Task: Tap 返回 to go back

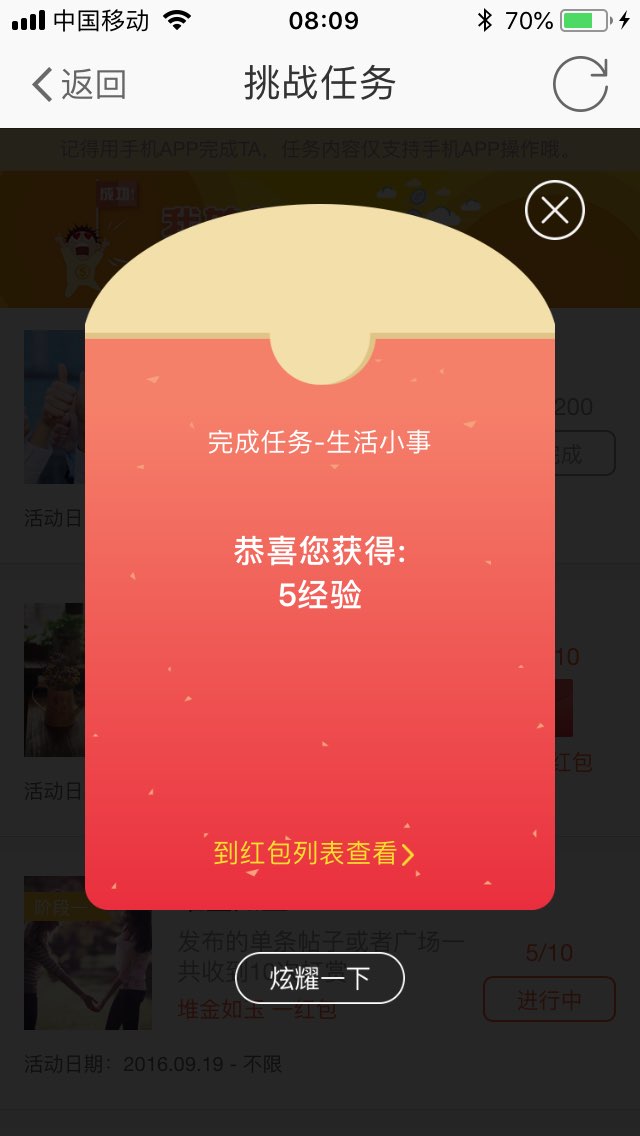Action: [x=78, y=85]
